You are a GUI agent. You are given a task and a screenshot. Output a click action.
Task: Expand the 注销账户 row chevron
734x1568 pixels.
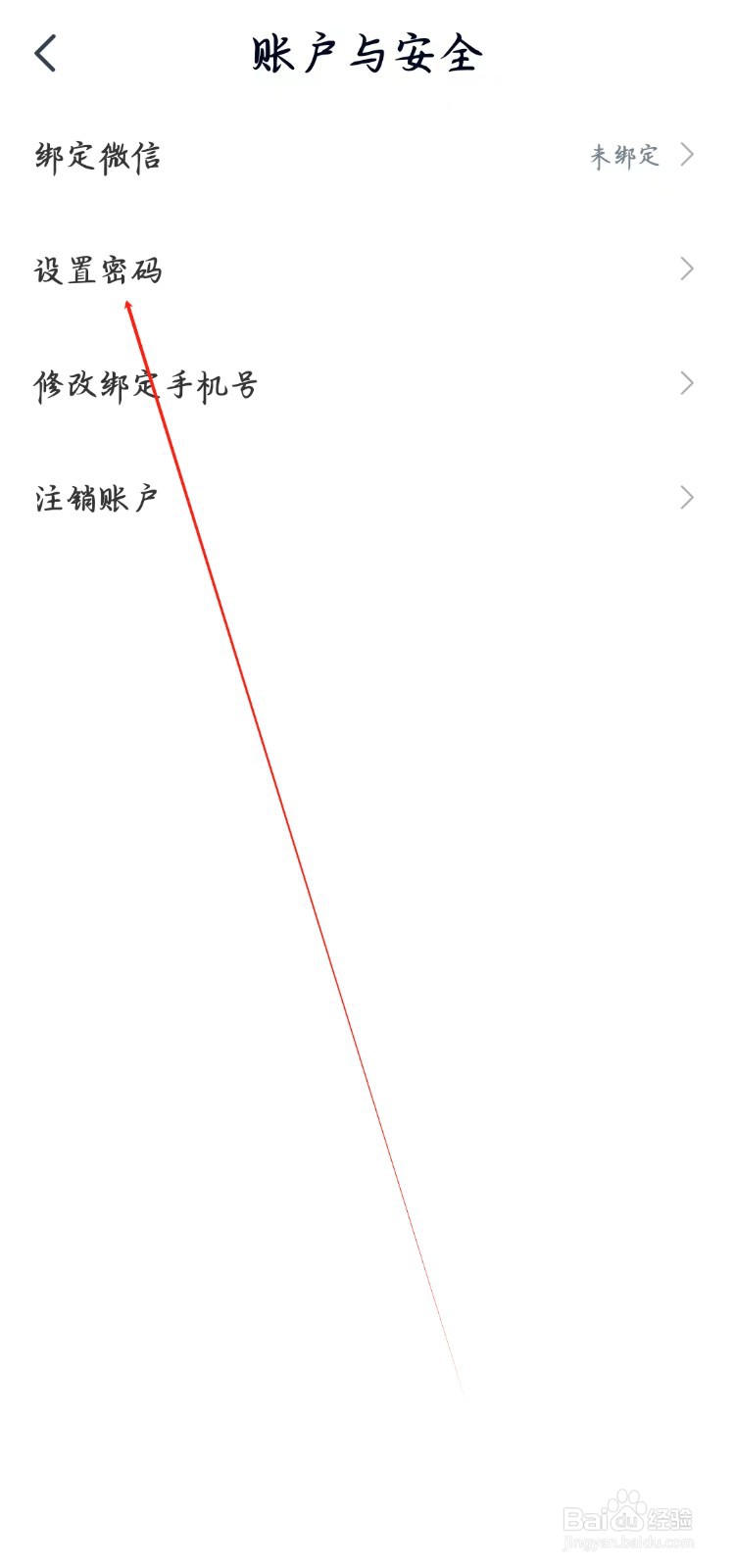(x=687, y=497)
